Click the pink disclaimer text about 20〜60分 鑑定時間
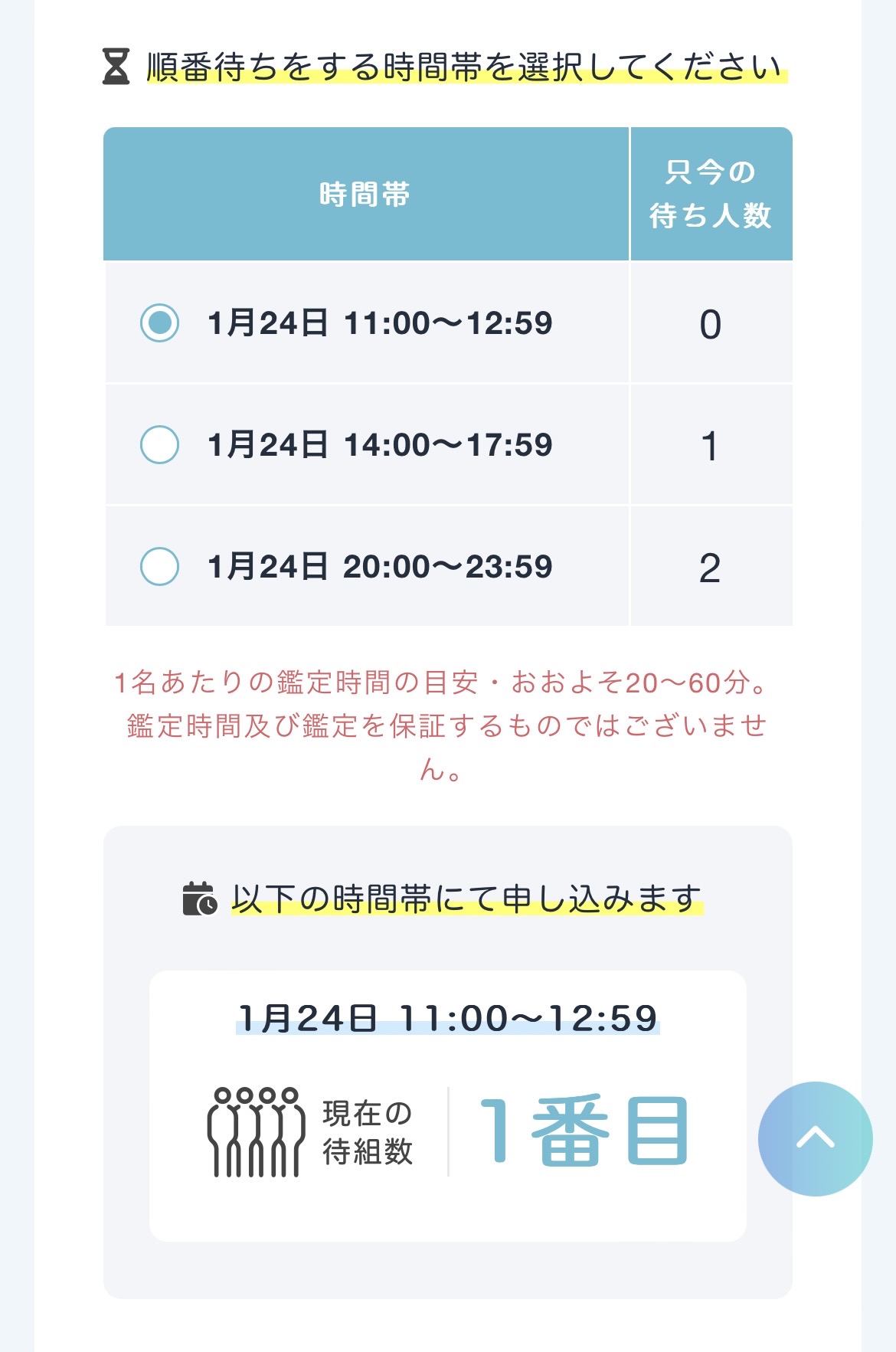 (x=448, y=720)
